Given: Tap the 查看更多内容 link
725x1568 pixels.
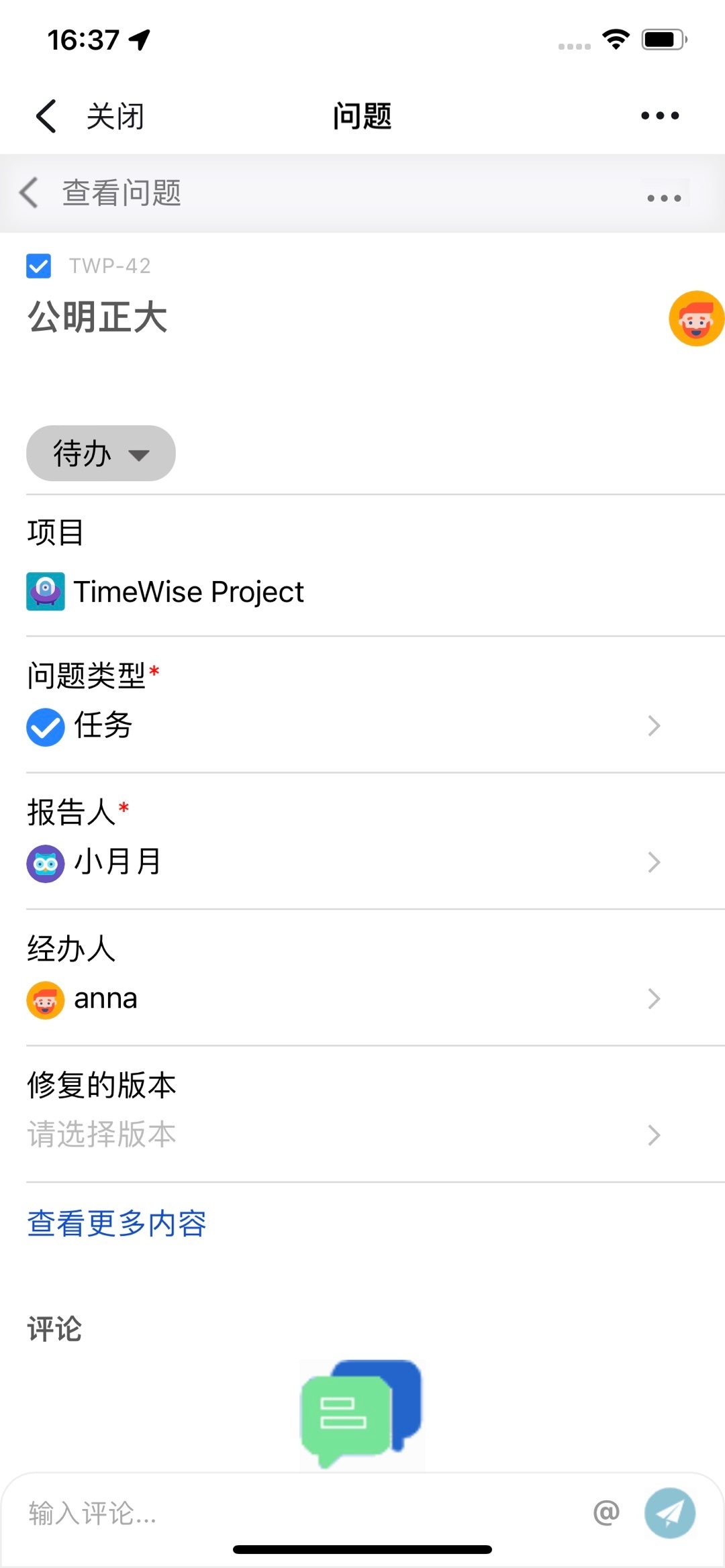Looking at the screenshot, I should 116,1222.
